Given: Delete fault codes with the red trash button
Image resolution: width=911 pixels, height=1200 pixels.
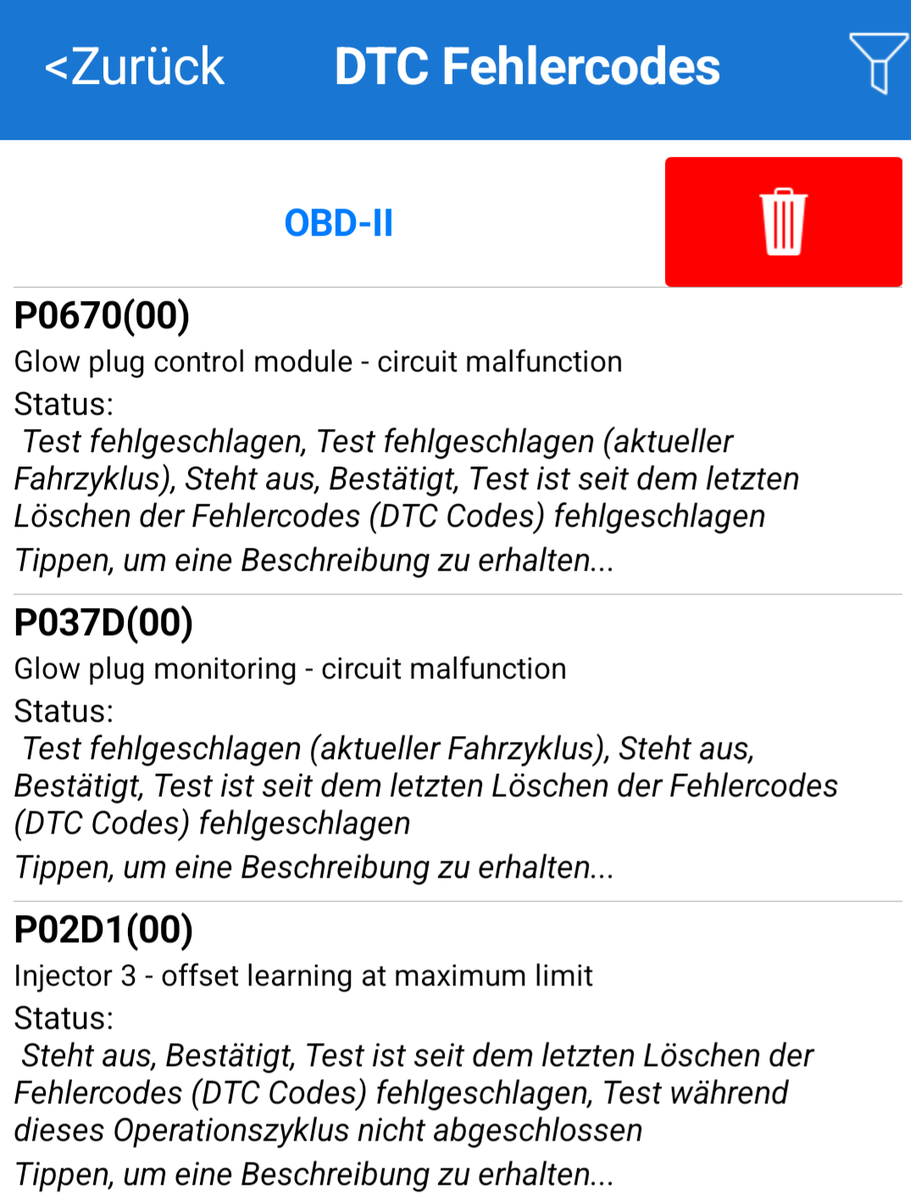Looking at the screenshot, I should click(x=783, y=222).
